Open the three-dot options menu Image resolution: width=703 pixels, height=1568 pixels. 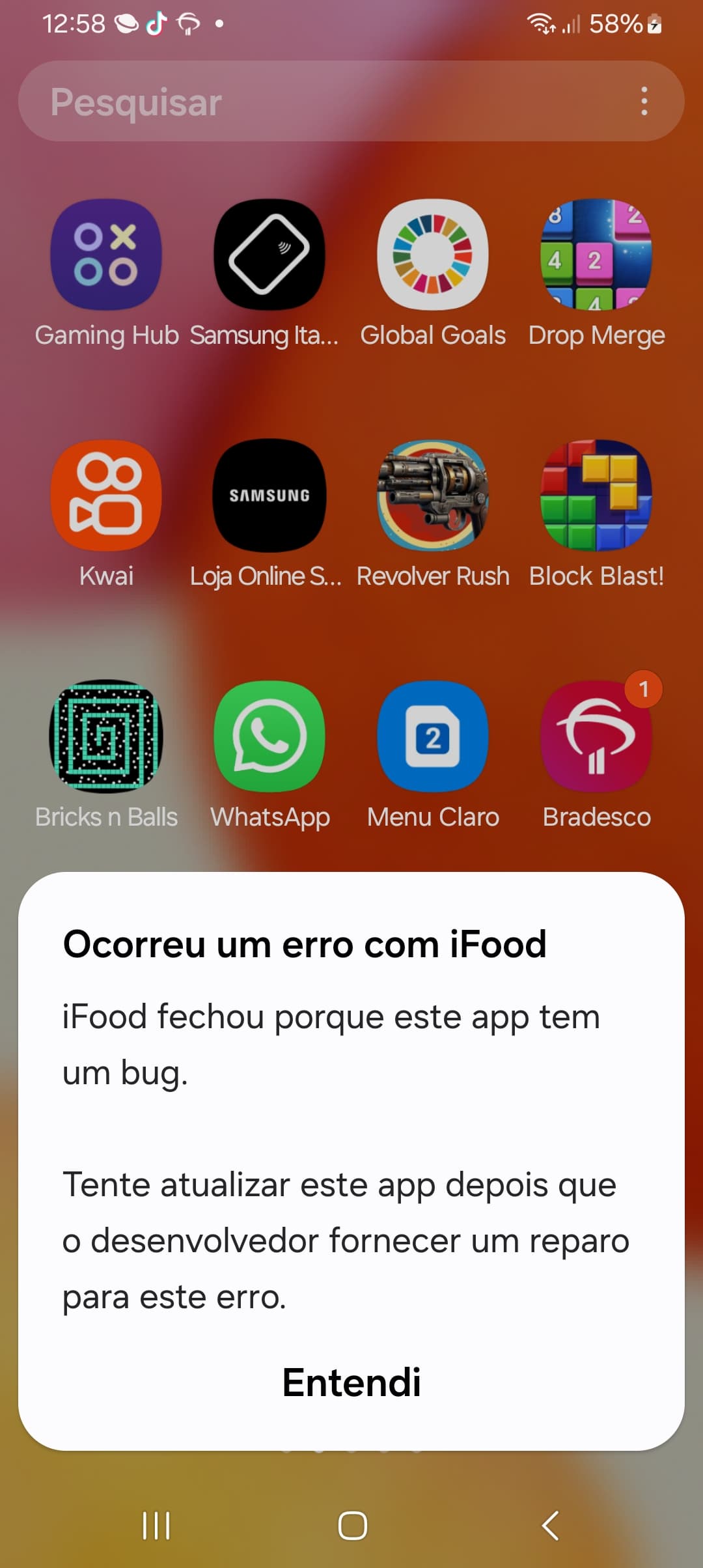644,102
